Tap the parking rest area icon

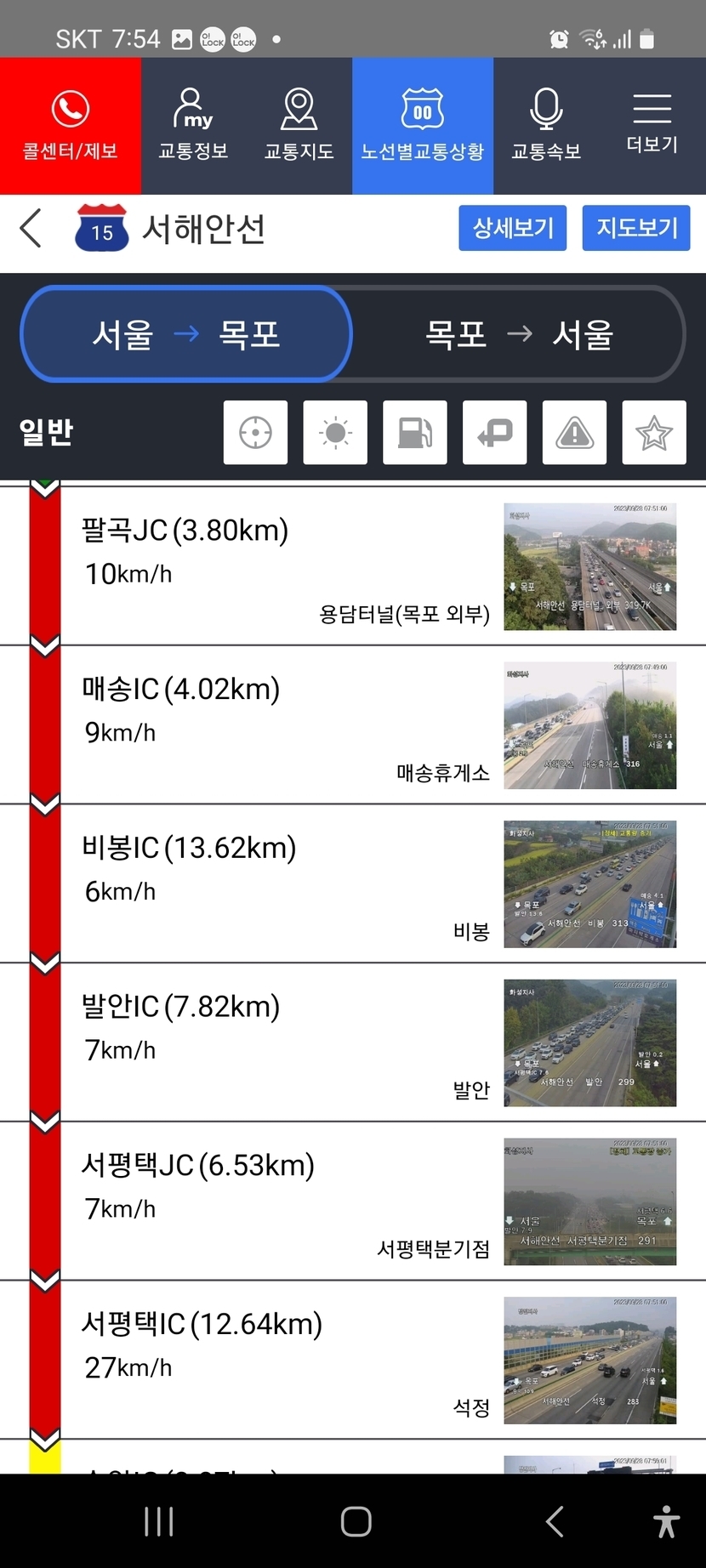tap(495, 433)
